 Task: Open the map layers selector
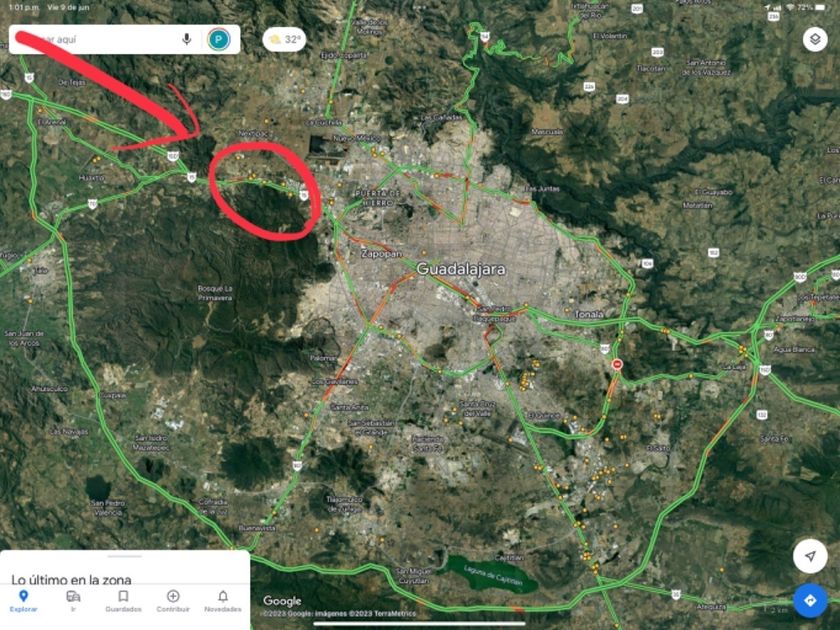(814, 40)
